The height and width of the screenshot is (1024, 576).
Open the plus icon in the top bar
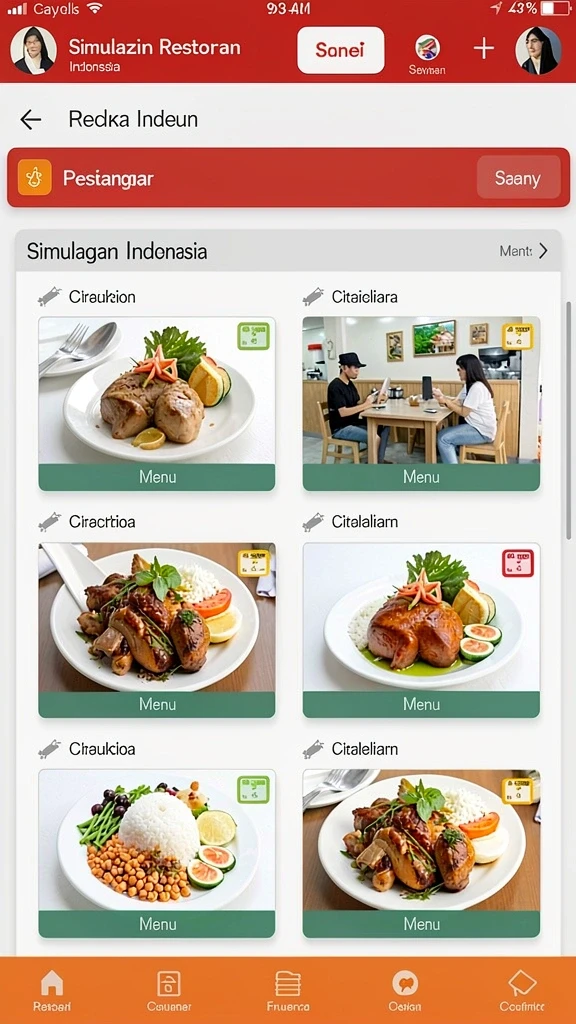click(x=483, y=49)
